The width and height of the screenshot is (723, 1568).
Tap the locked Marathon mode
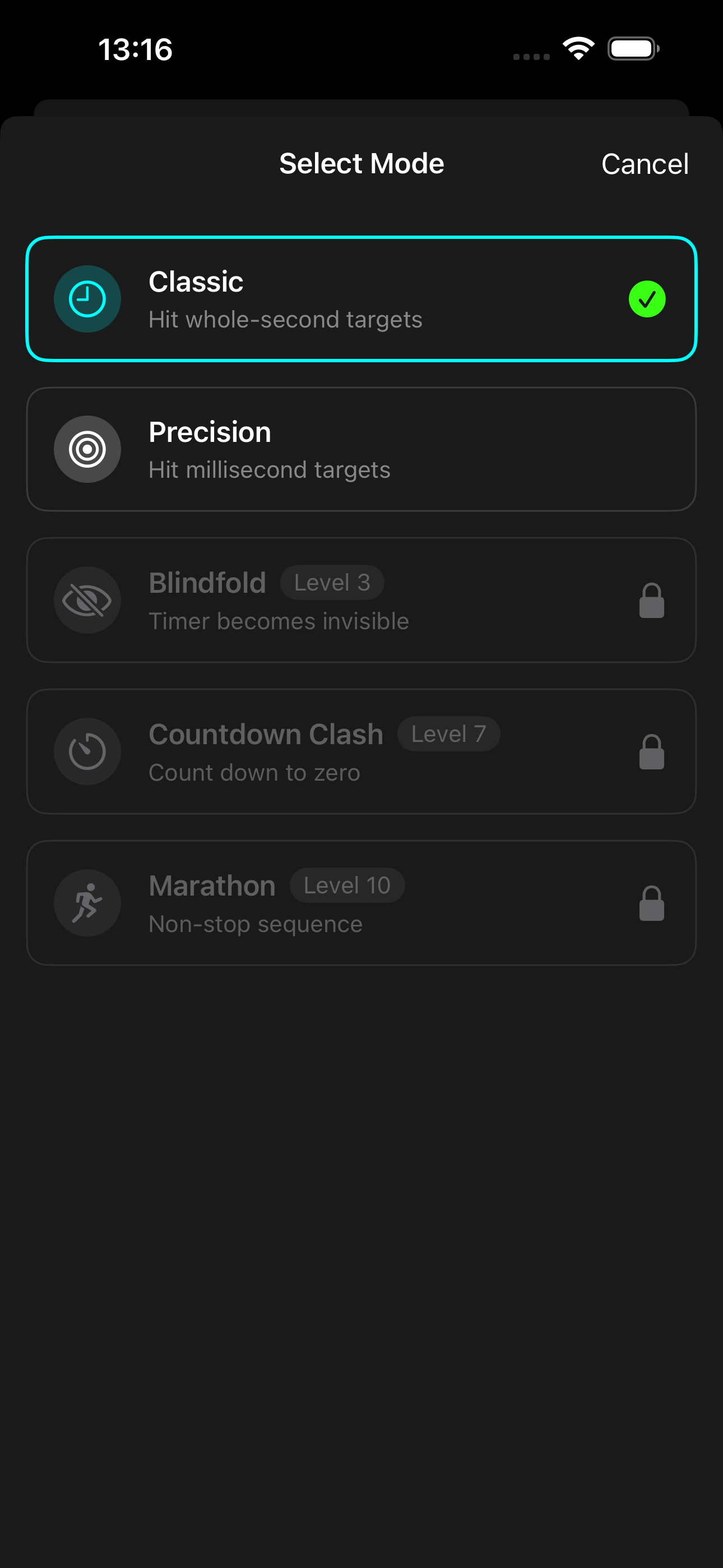361,903
